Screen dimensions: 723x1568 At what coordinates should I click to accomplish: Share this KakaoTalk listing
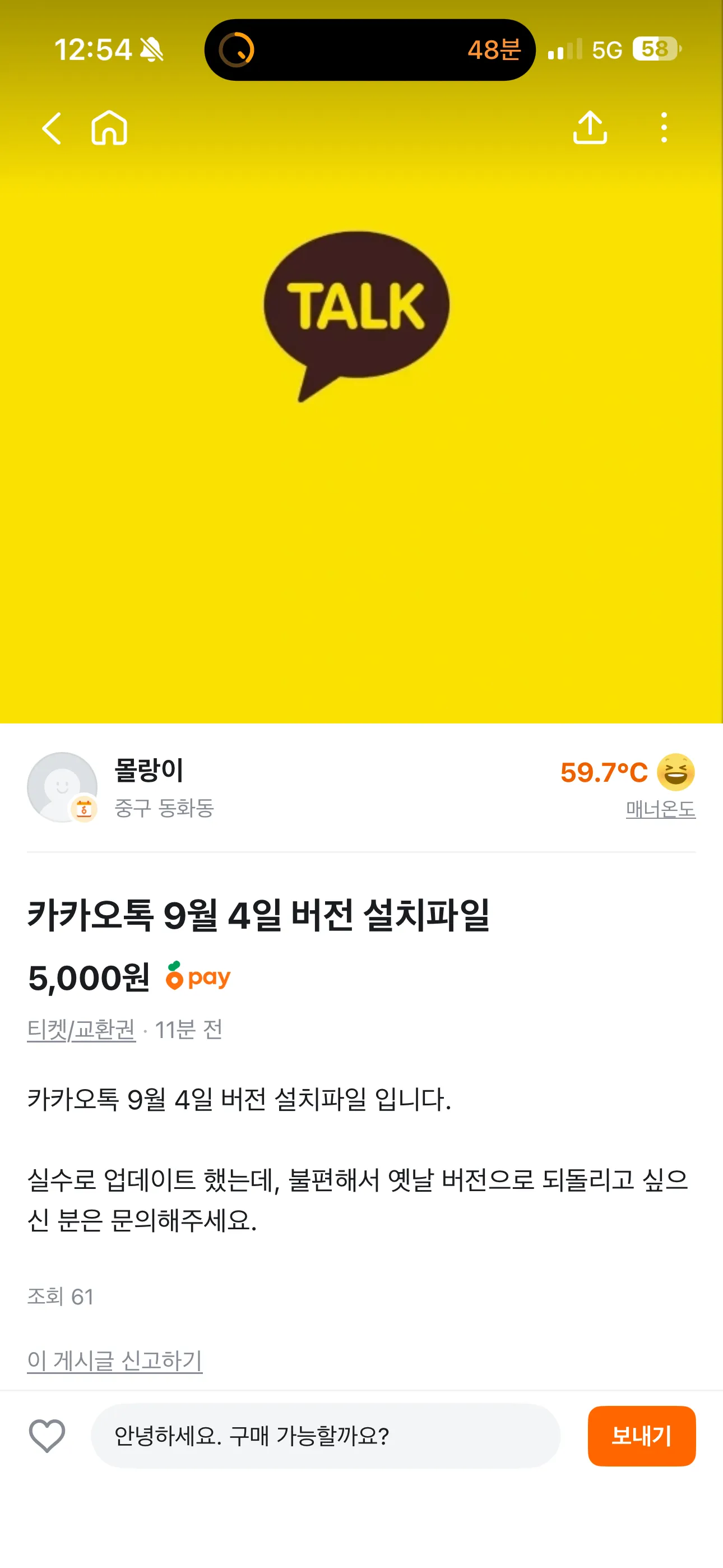pos(590,128)
